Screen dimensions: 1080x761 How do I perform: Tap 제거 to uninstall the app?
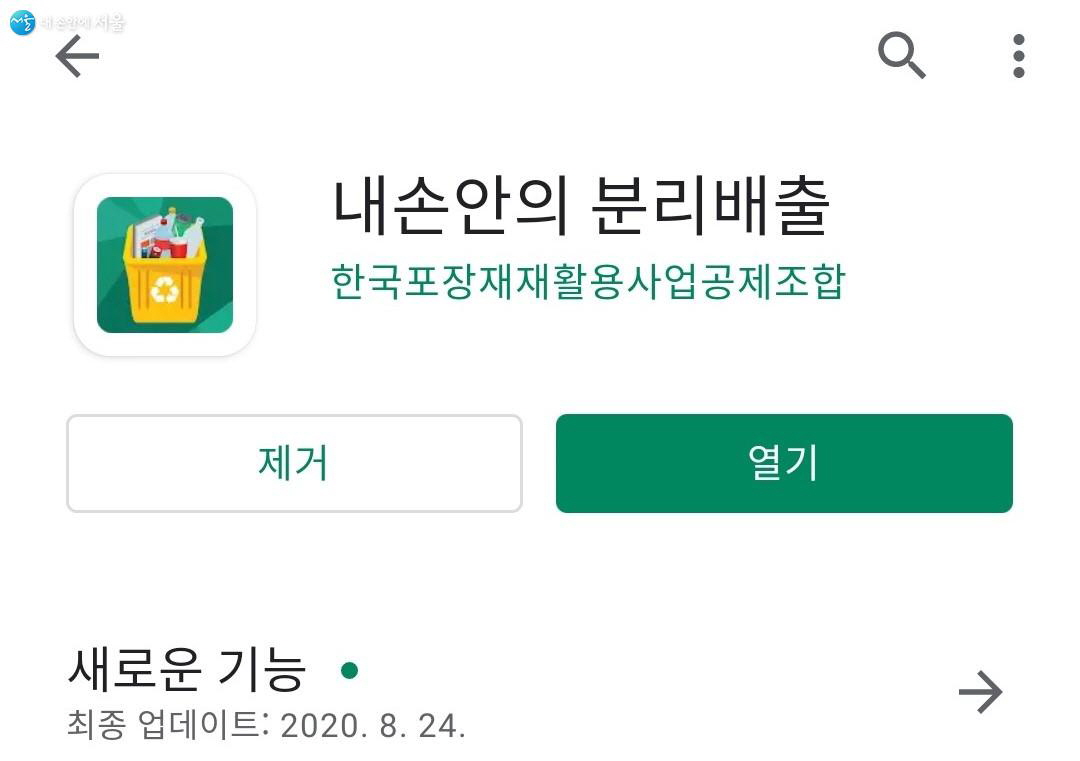click(x=294, y=464)
